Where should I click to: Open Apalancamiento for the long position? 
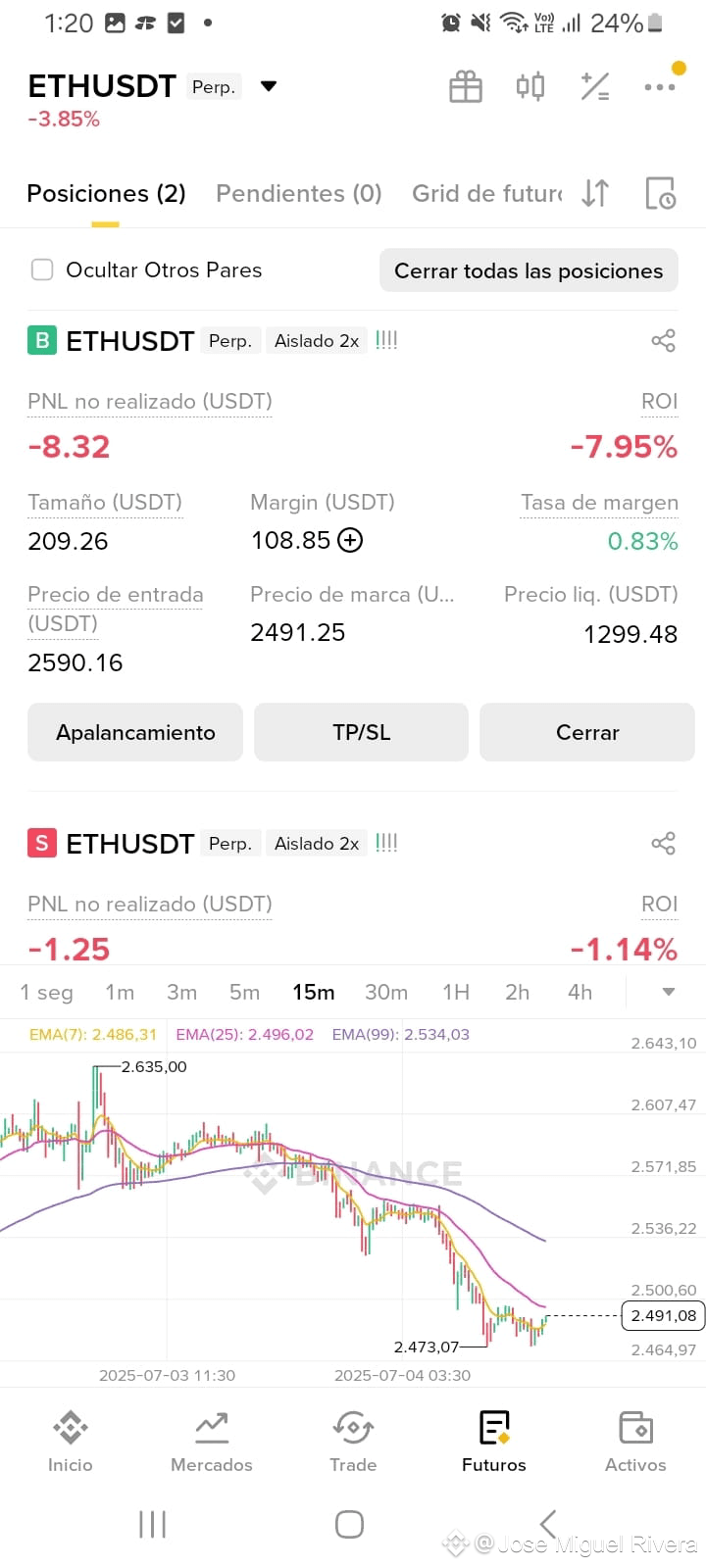135,732
